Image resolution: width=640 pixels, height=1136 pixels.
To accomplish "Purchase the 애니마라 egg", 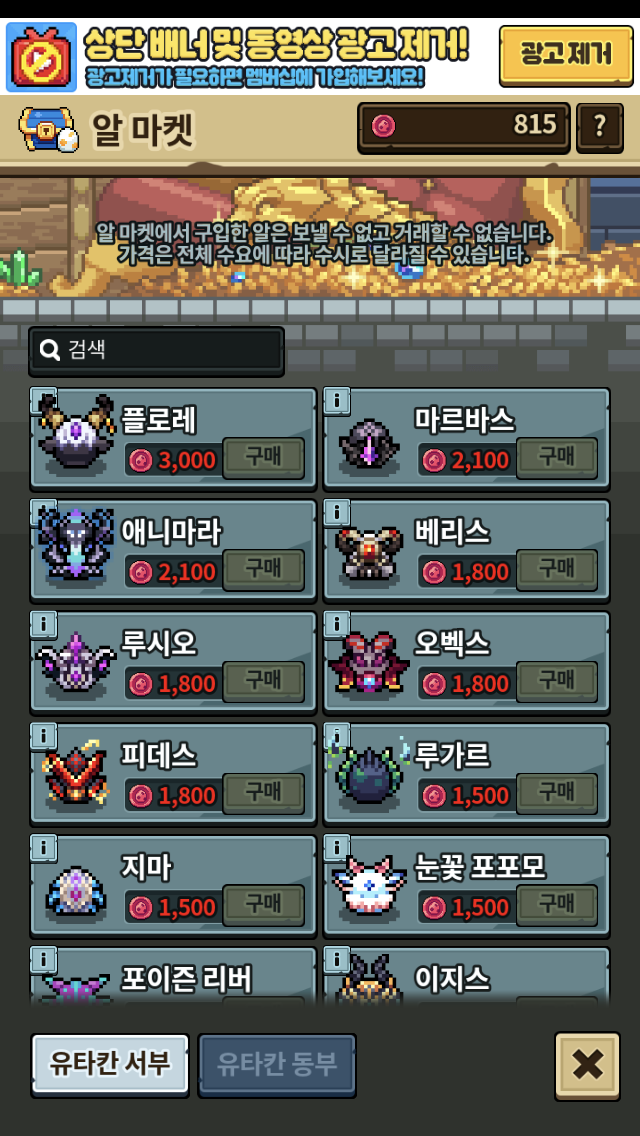I will point(263,571).
